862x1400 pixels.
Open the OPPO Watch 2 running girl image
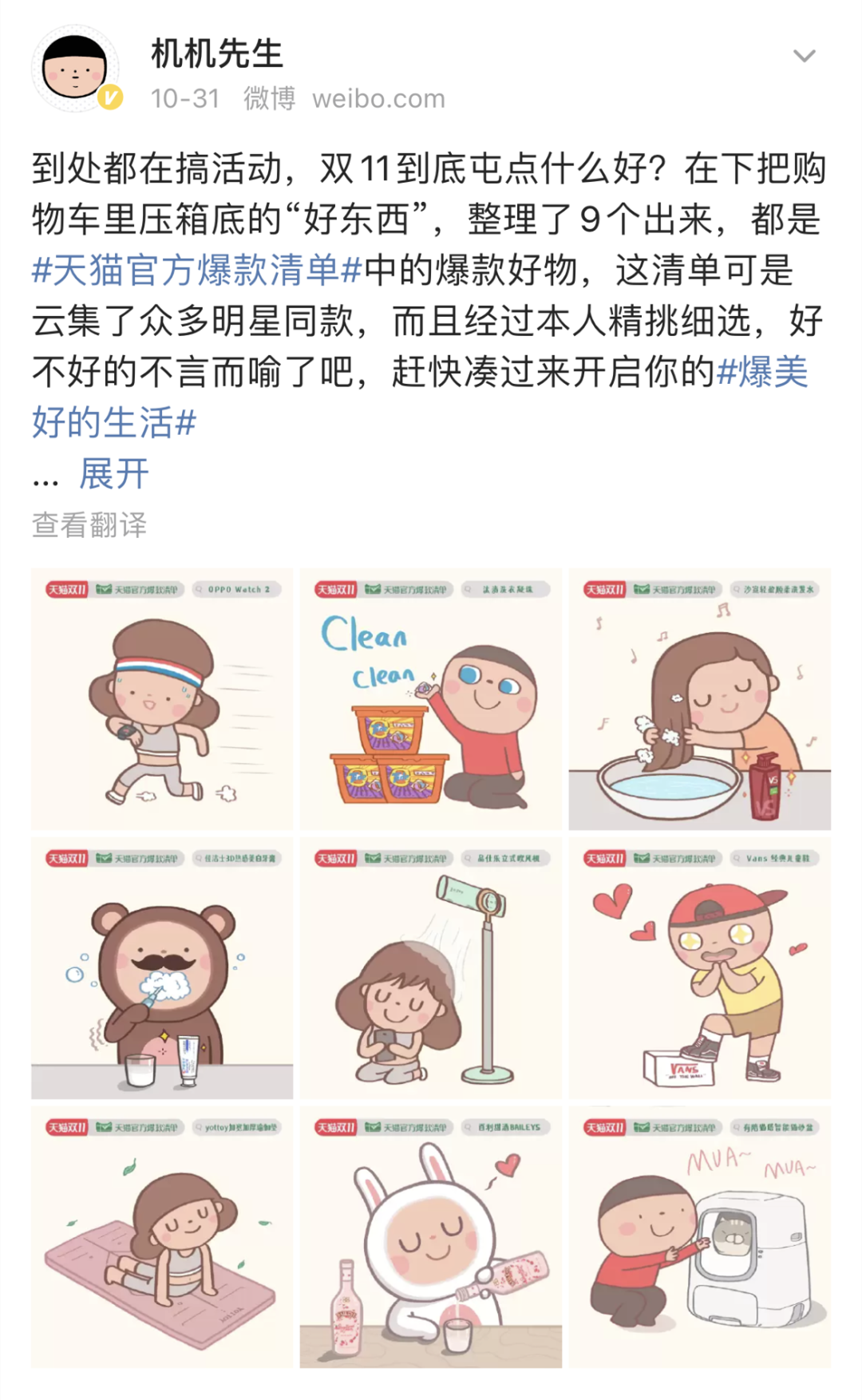162,699
